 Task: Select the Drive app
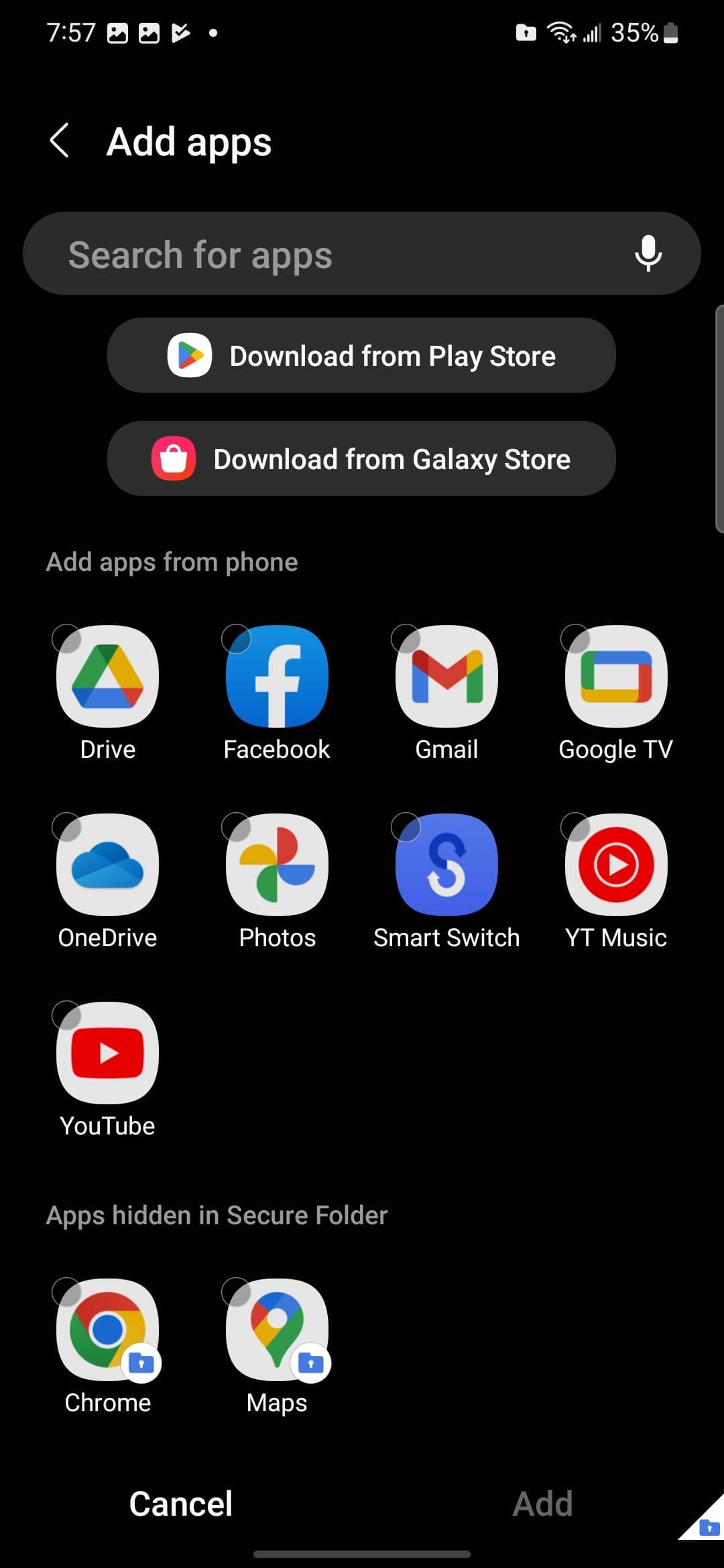pyautogui.click(x=107, y=677)
